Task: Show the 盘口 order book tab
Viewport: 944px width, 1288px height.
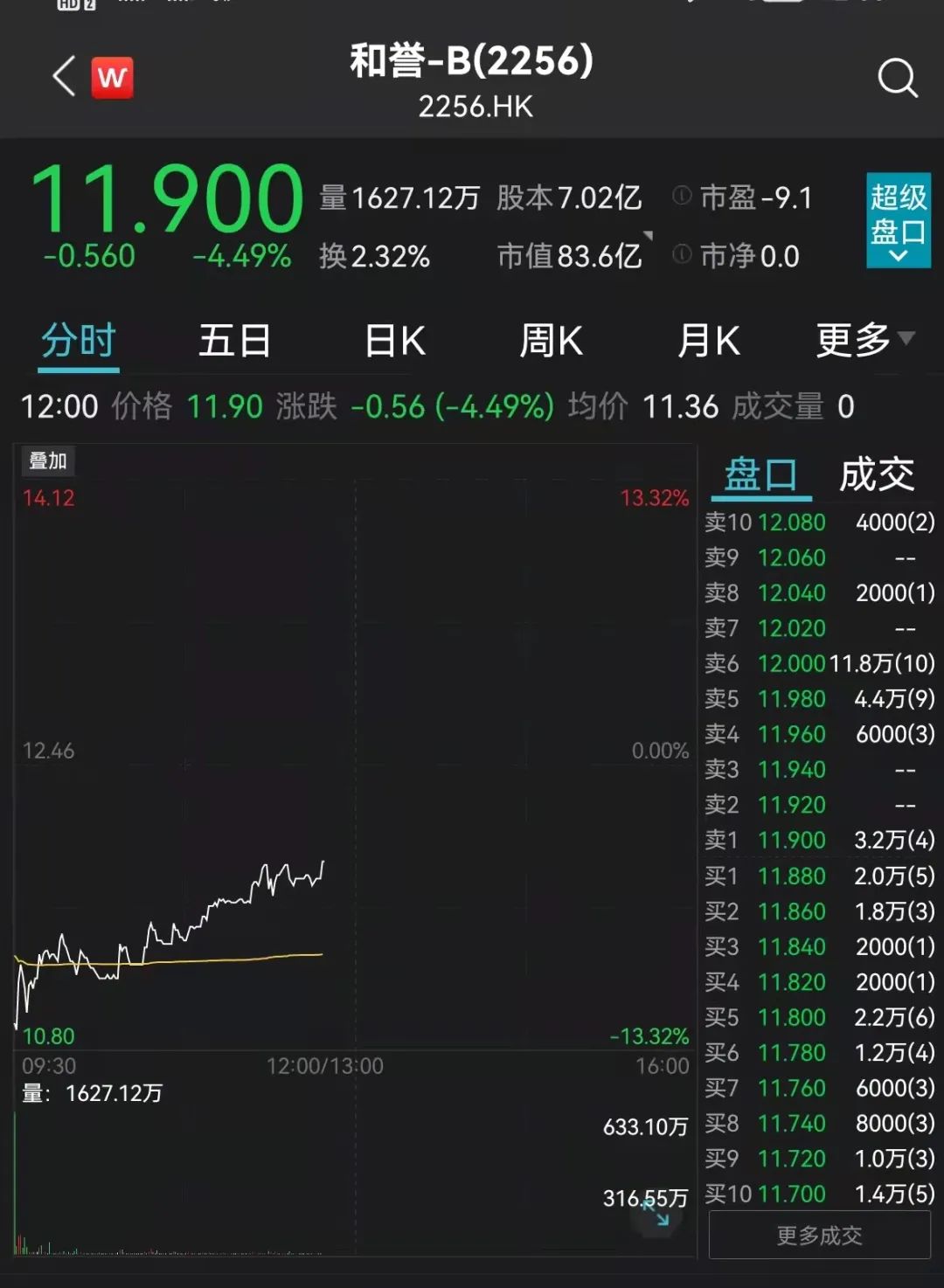Action: pos(760,476)
